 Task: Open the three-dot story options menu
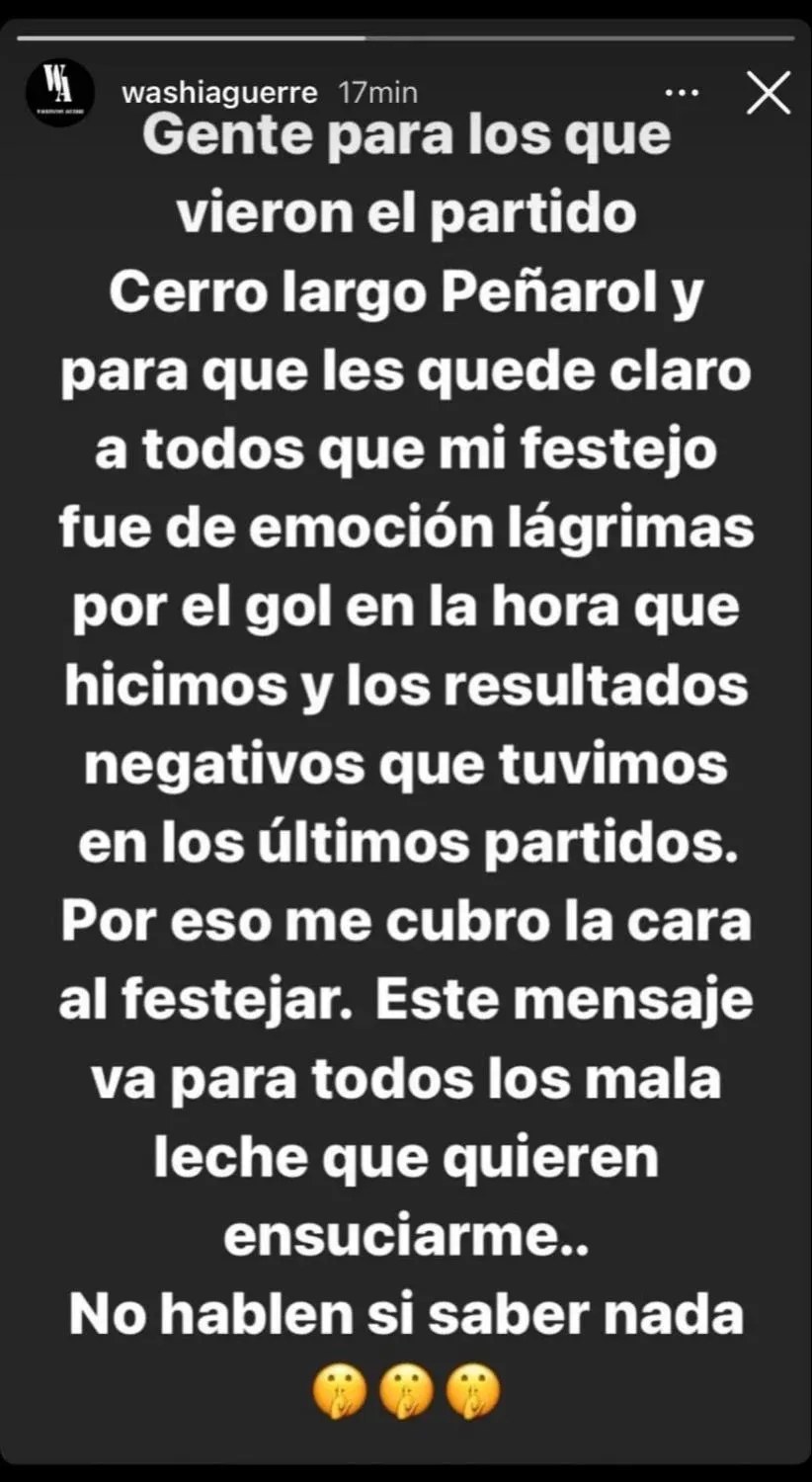[x=683, y=94]
